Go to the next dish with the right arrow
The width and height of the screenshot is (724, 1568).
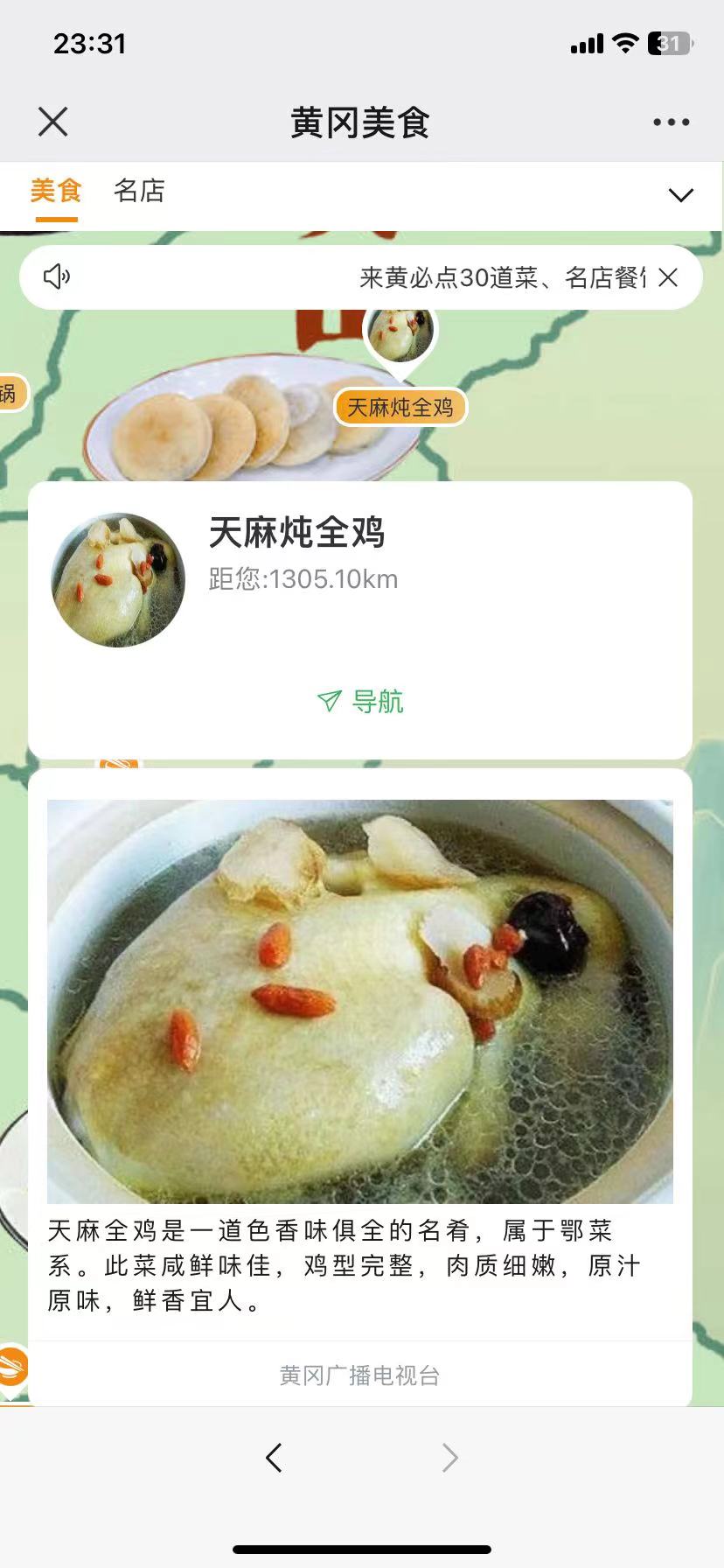click(449, 1457)
